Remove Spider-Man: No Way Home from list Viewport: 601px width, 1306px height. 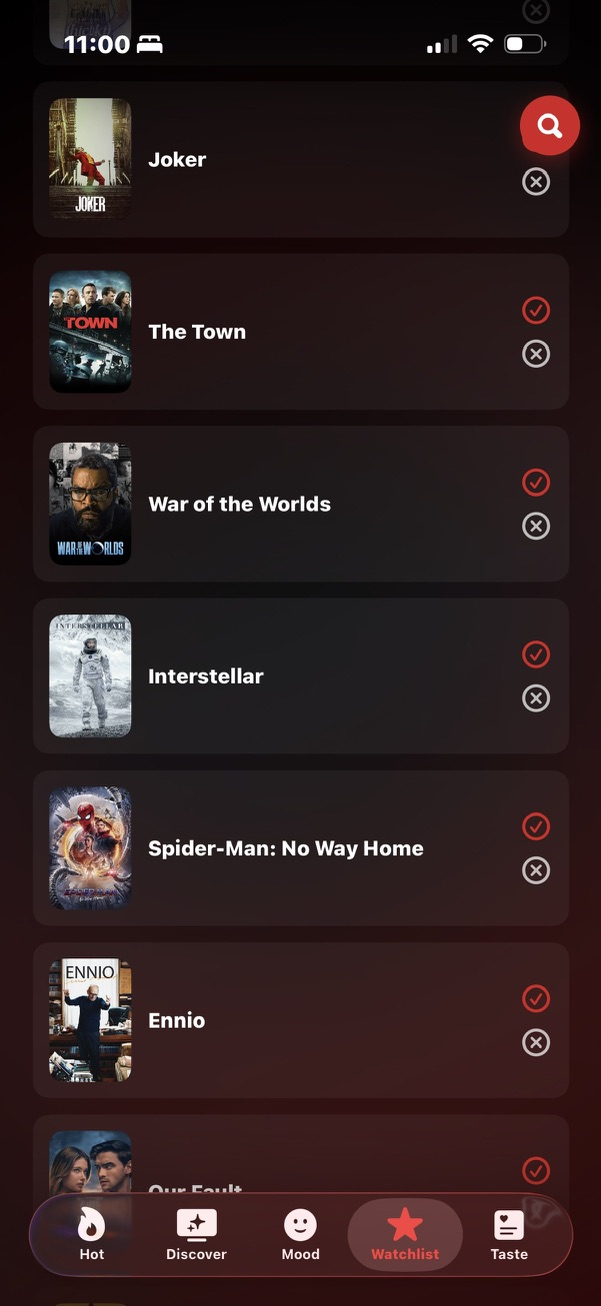point(536,871)
